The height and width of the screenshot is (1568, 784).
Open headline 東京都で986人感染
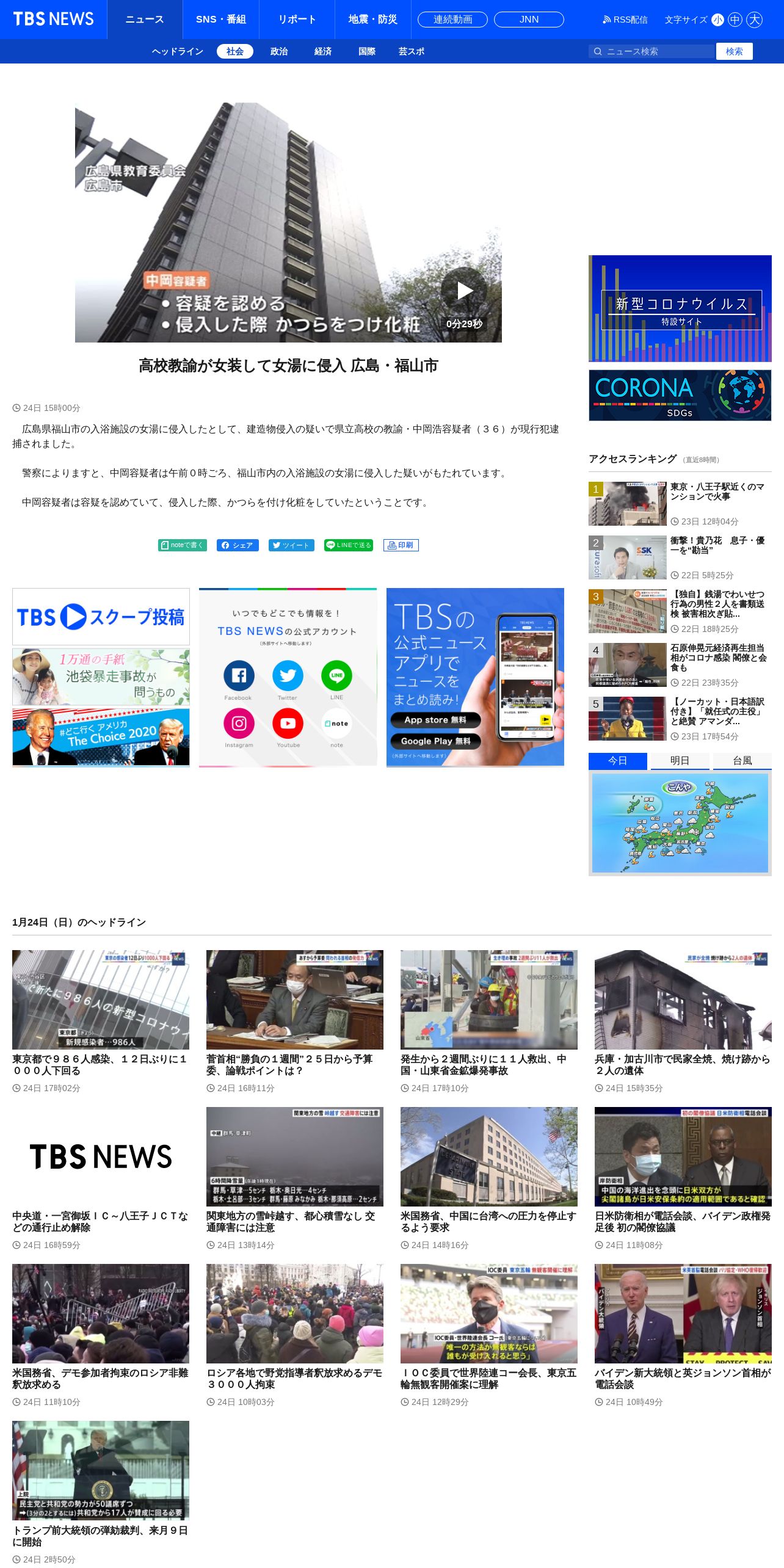click(101, 1064)
